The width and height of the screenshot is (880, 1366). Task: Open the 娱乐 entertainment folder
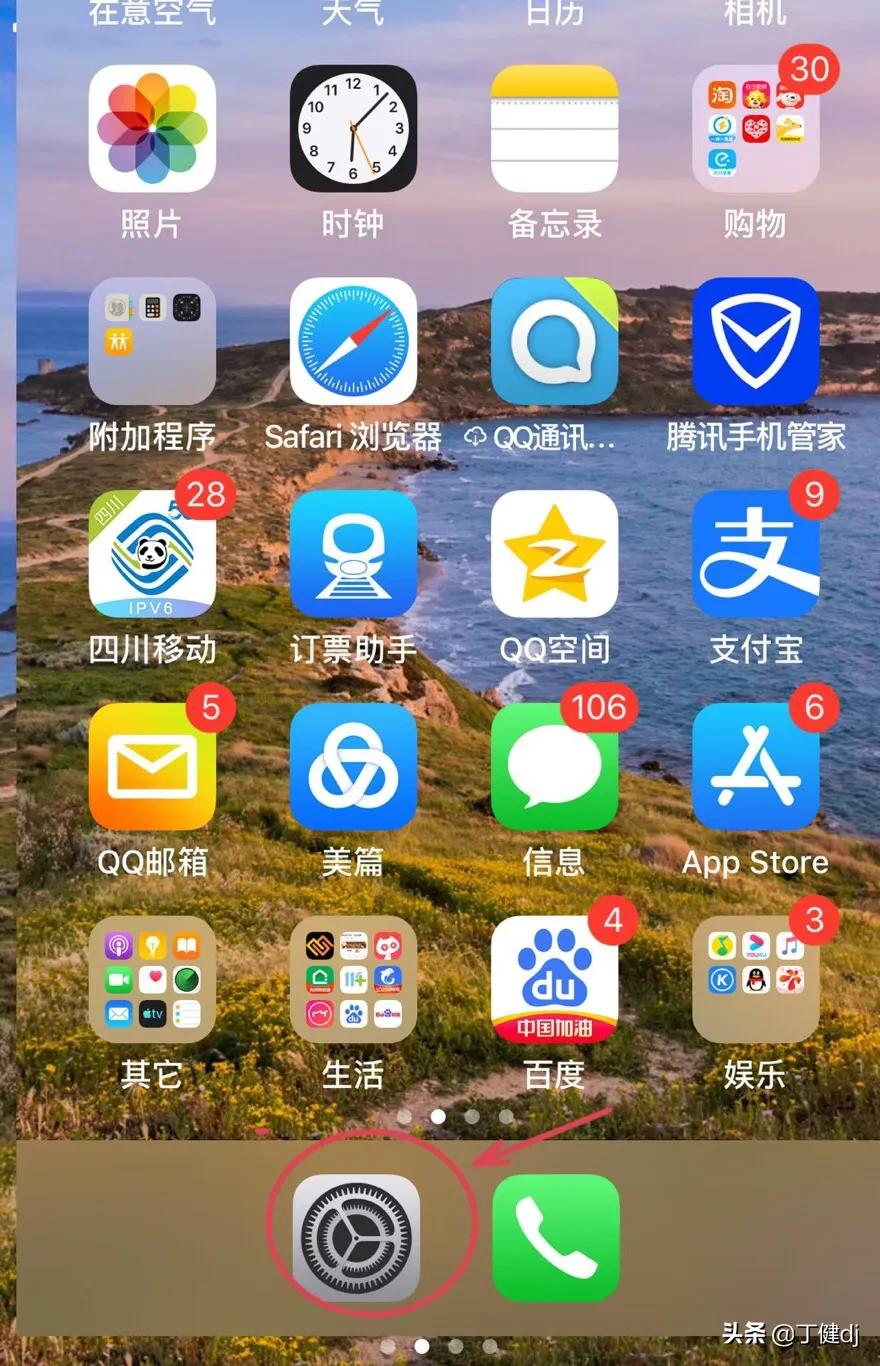(756, 979)
